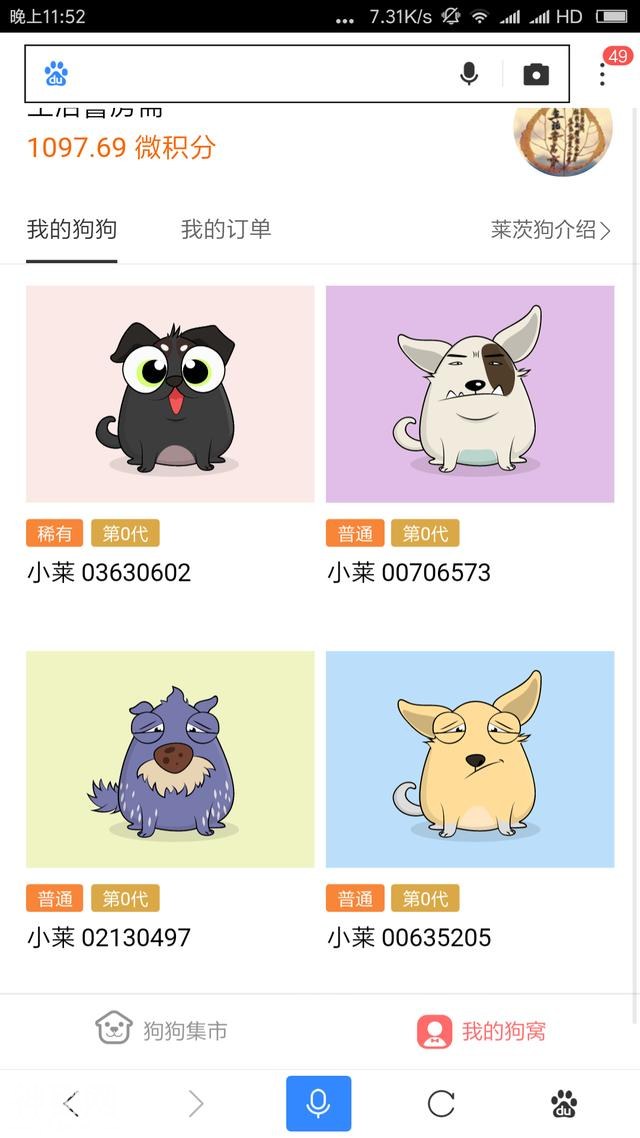
Task: Open camera image search
Action: 536,74
